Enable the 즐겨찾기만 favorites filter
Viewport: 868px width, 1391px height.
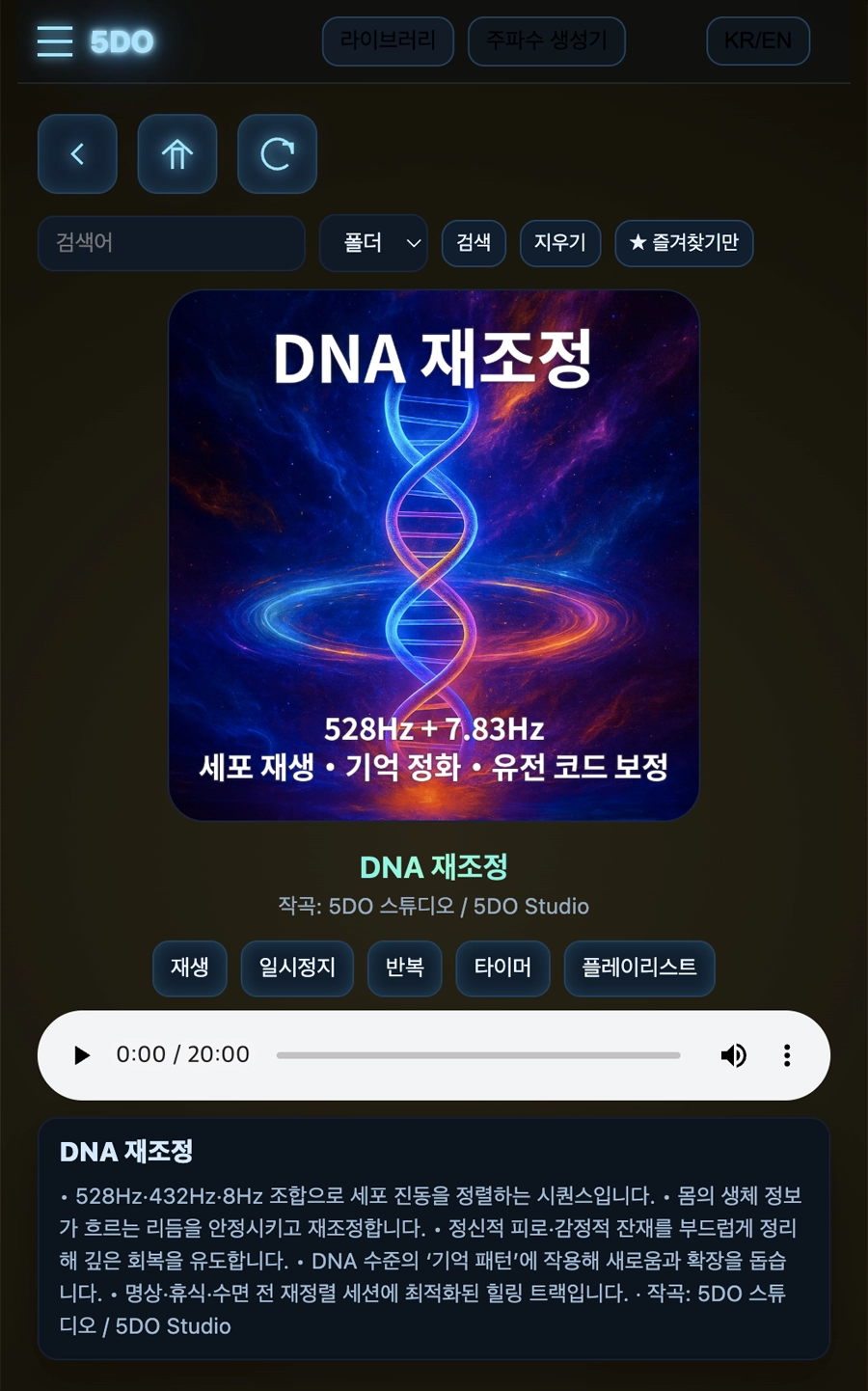684,243
